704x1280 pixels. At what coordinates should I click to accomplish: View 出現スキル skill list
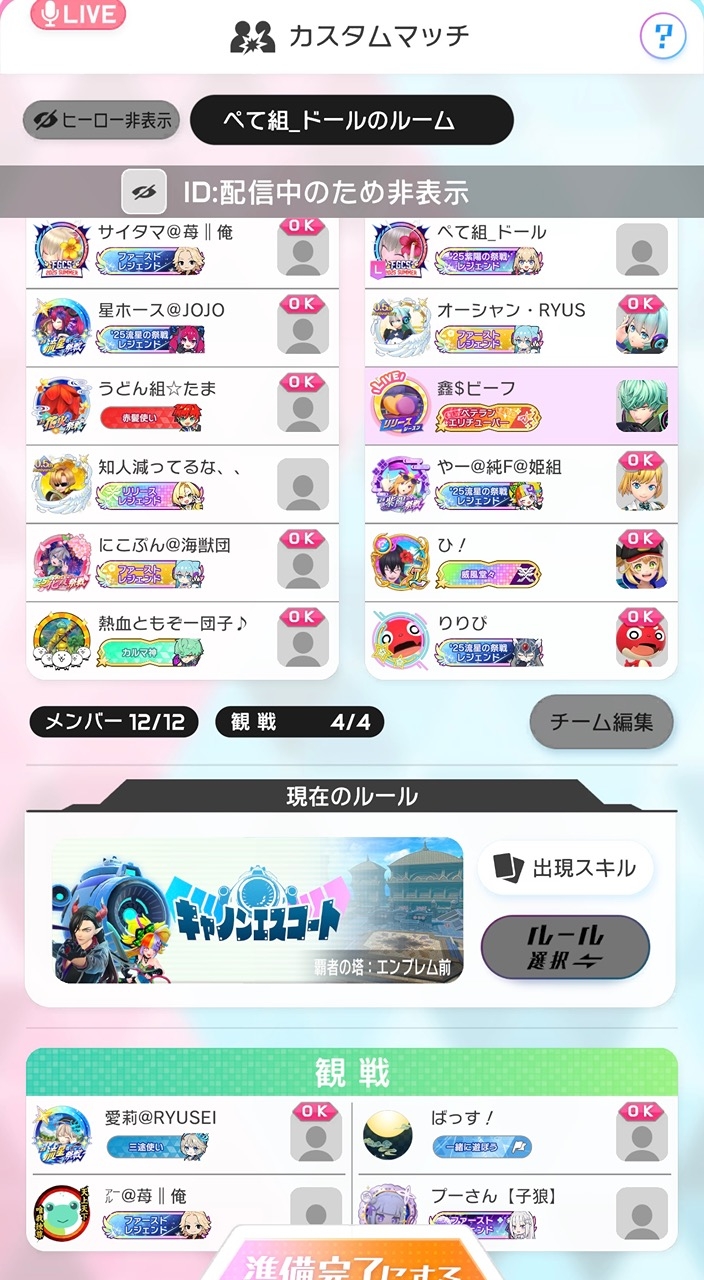[x=565, y=868]
